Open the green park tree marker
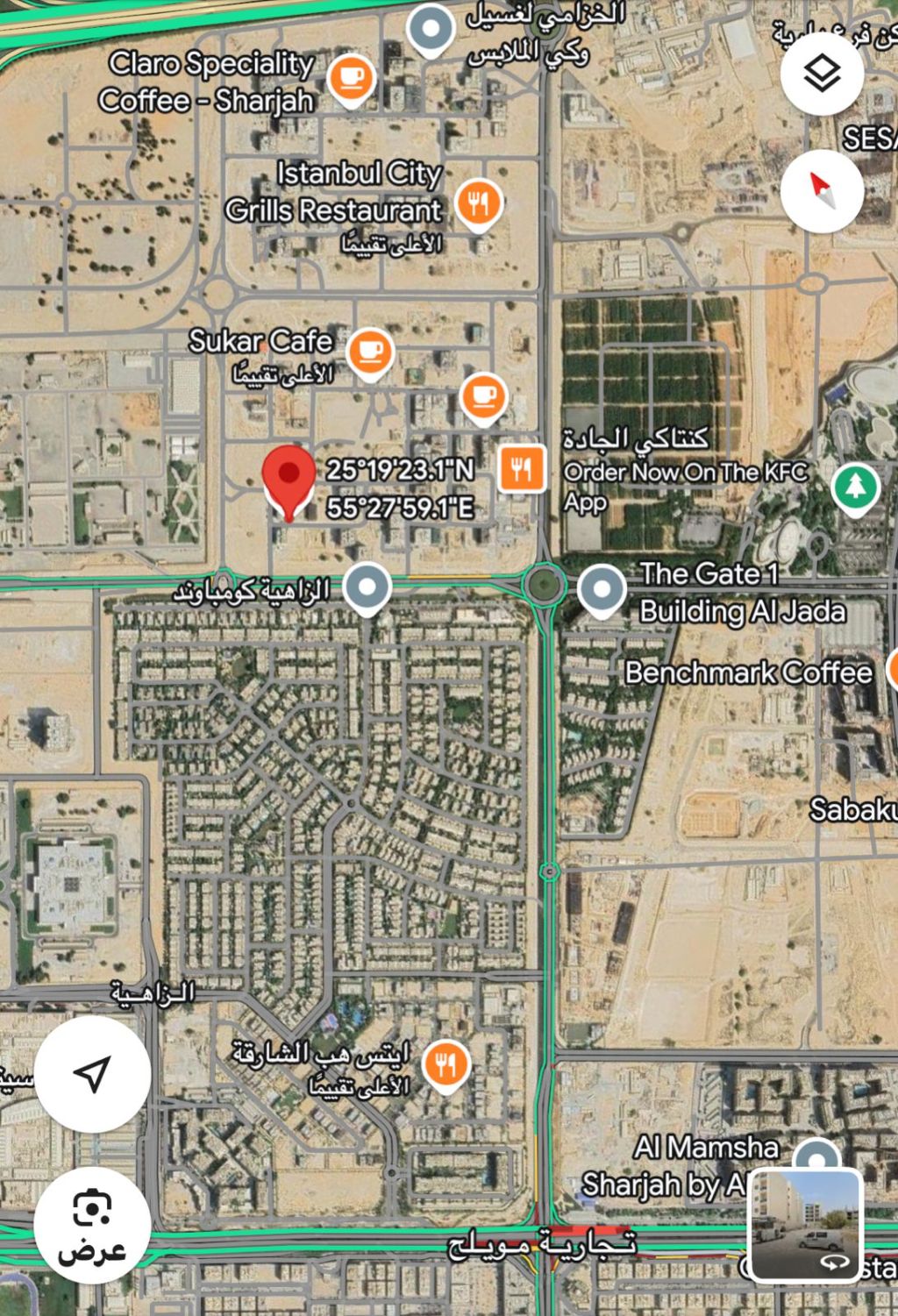 click(x=855, y=486)
